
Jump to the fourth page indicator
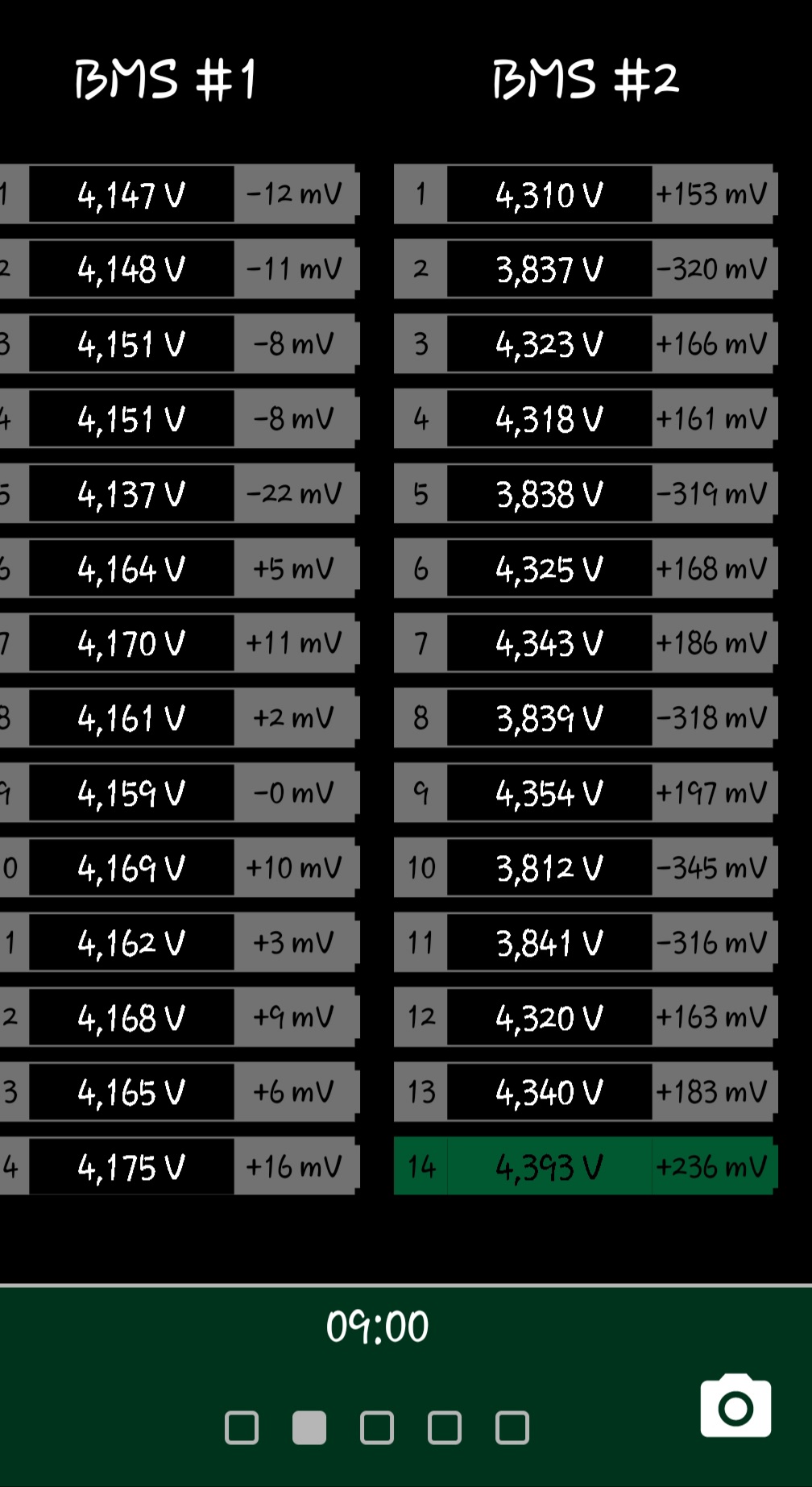(445, 1427)
